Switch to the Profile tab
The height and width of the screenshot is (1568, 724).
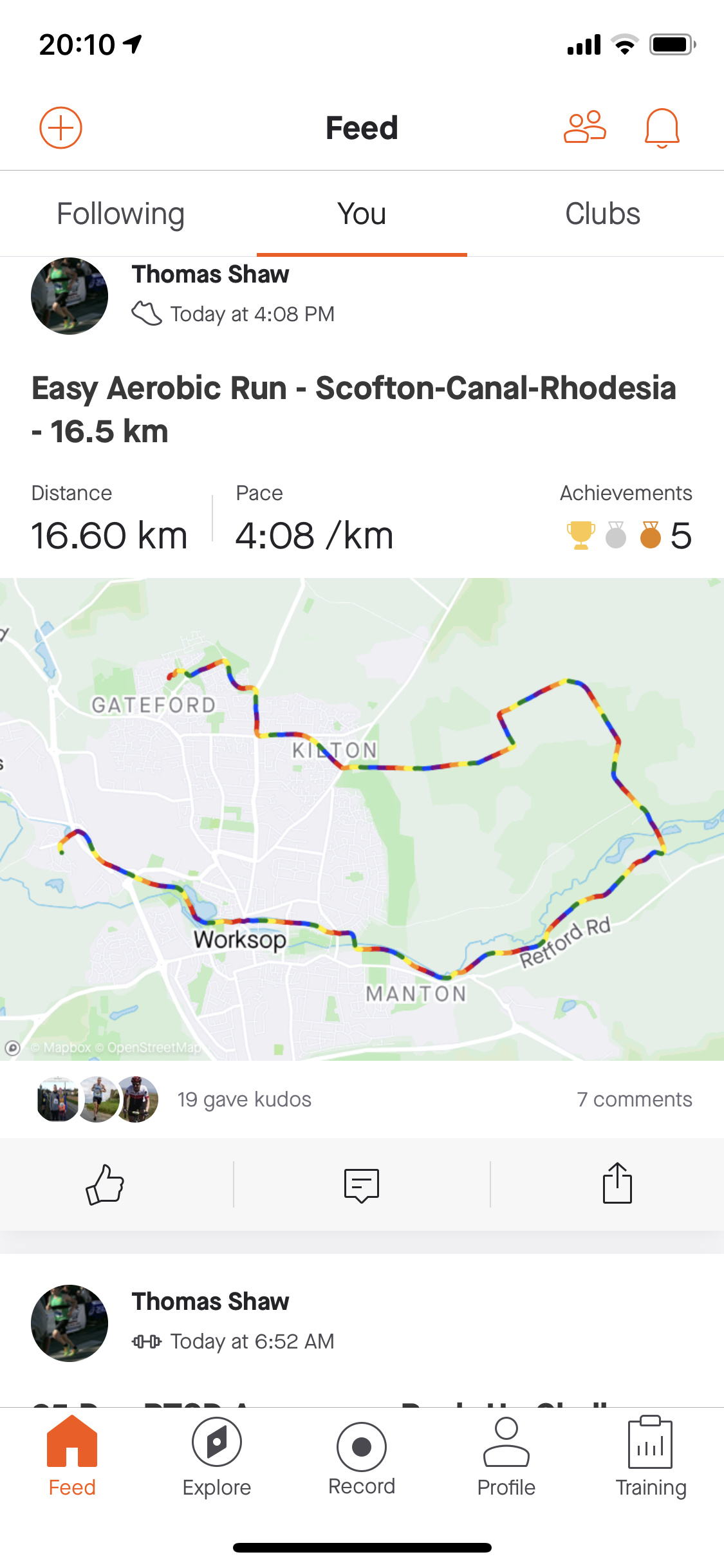[x=506, y=1459]
